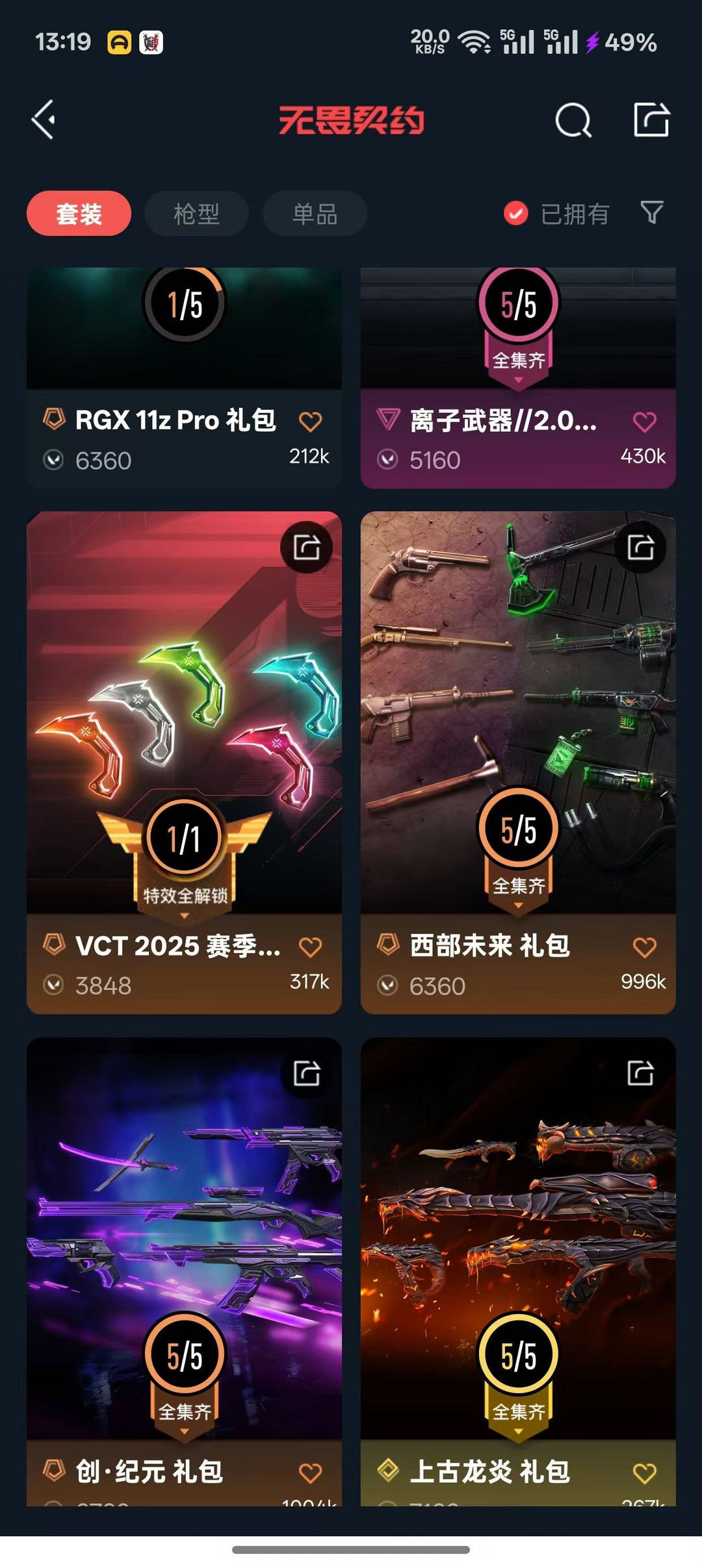702x1568 pixels.
Task: Select the 套装 tab
Action: (79, 213)
